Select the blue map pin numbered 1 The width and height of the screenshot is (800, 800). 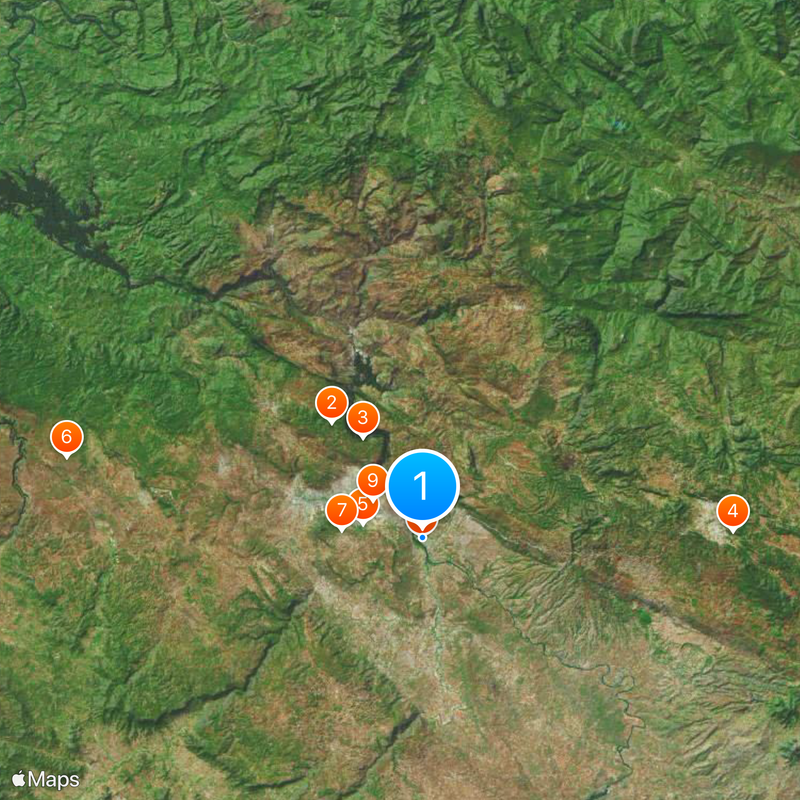point(422,486)
